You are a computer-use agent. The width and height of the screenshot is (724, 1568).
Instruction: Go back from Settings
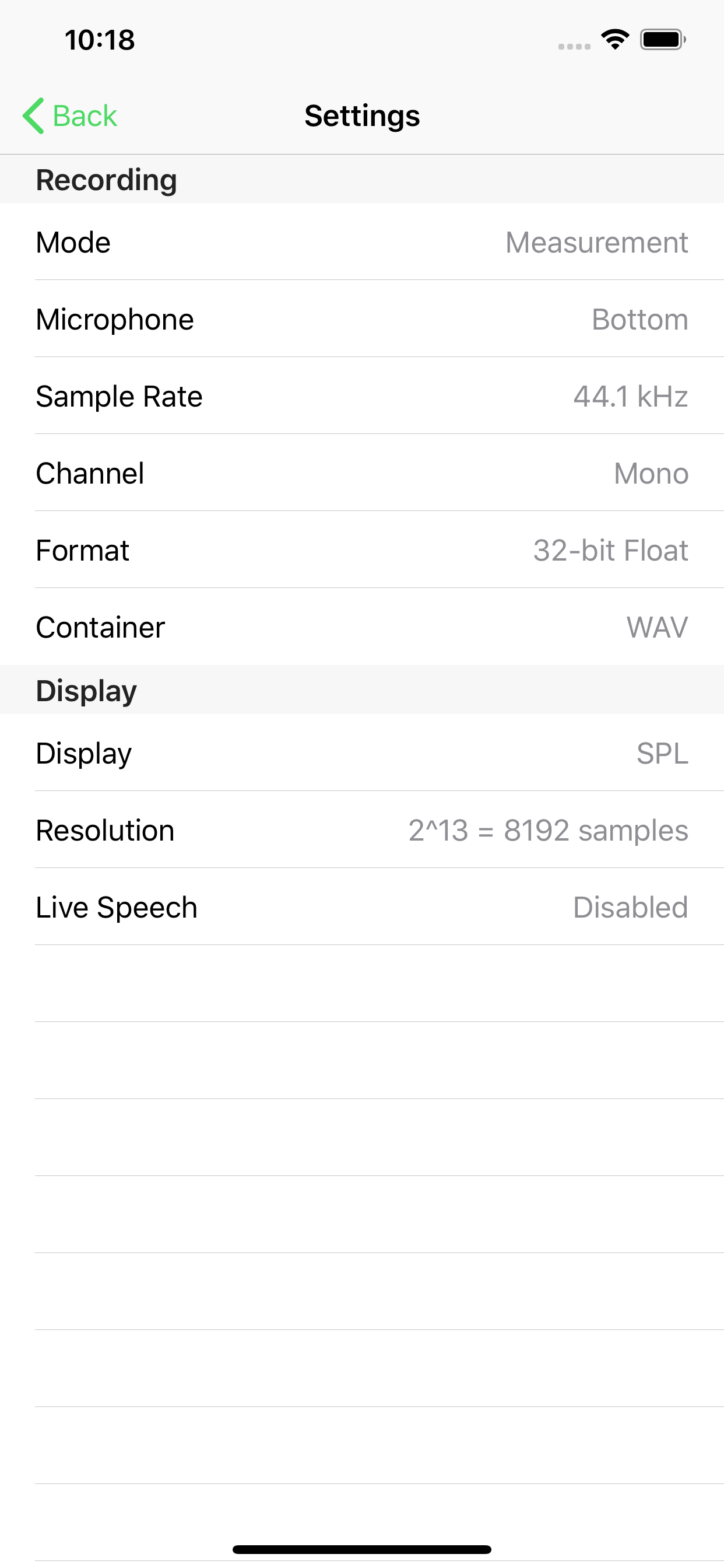pos(70,116)
